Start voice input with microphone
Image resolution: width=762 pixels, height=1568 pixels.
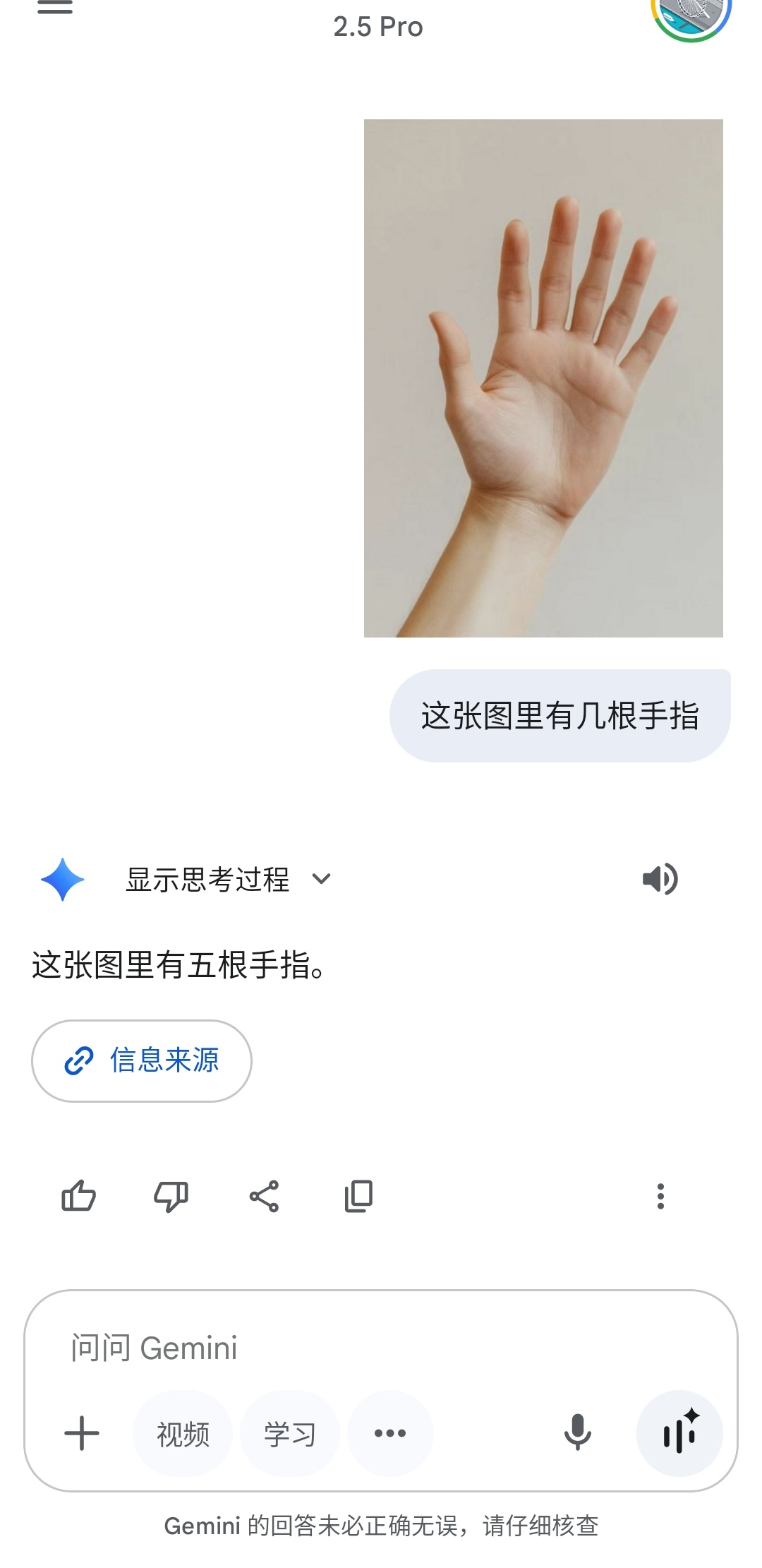click(x=577, y=1432)
